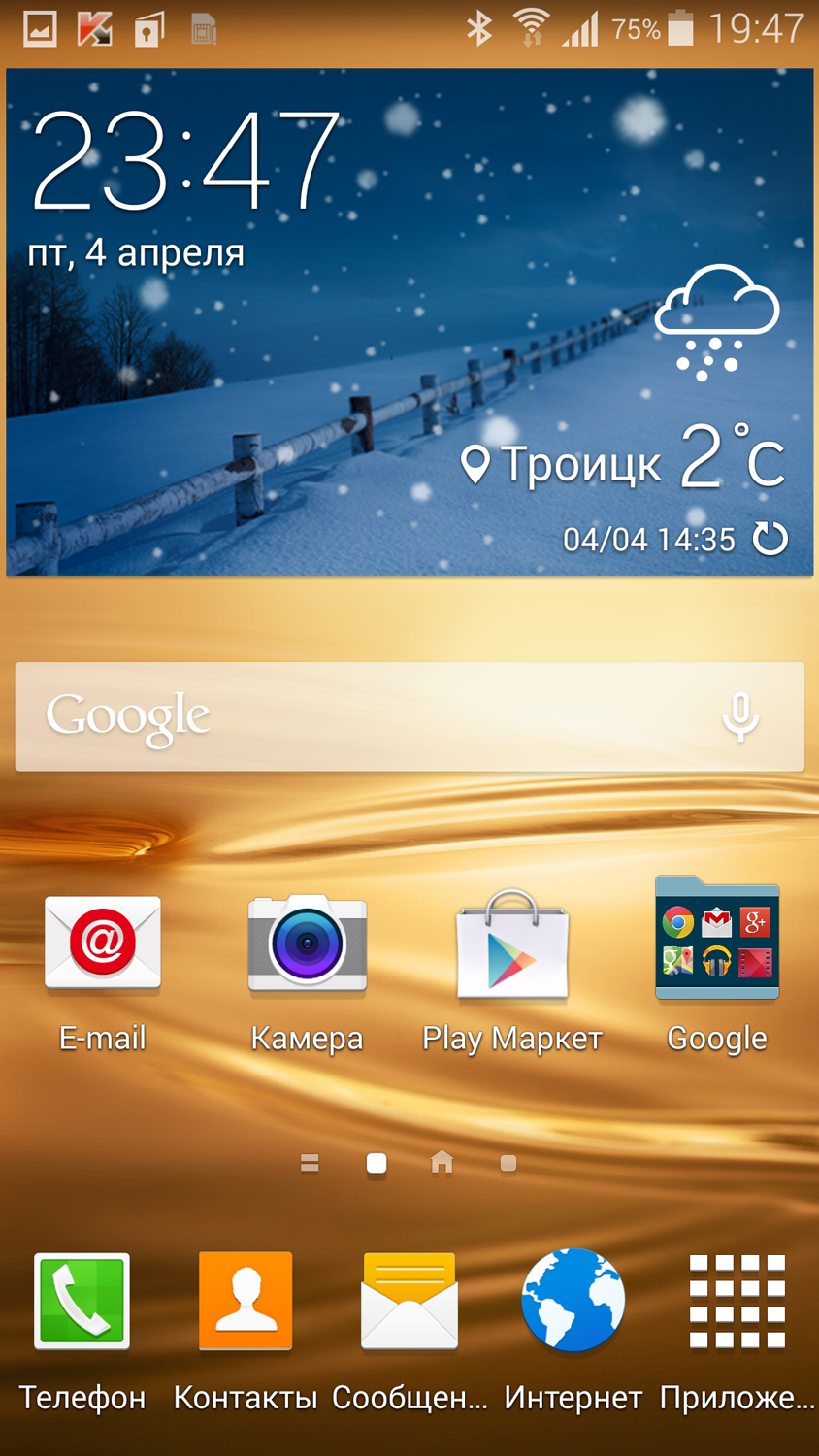This screenshot has height=1456, width=819.
Task: Start voice search with the microphone
Action: click(740, 717)
